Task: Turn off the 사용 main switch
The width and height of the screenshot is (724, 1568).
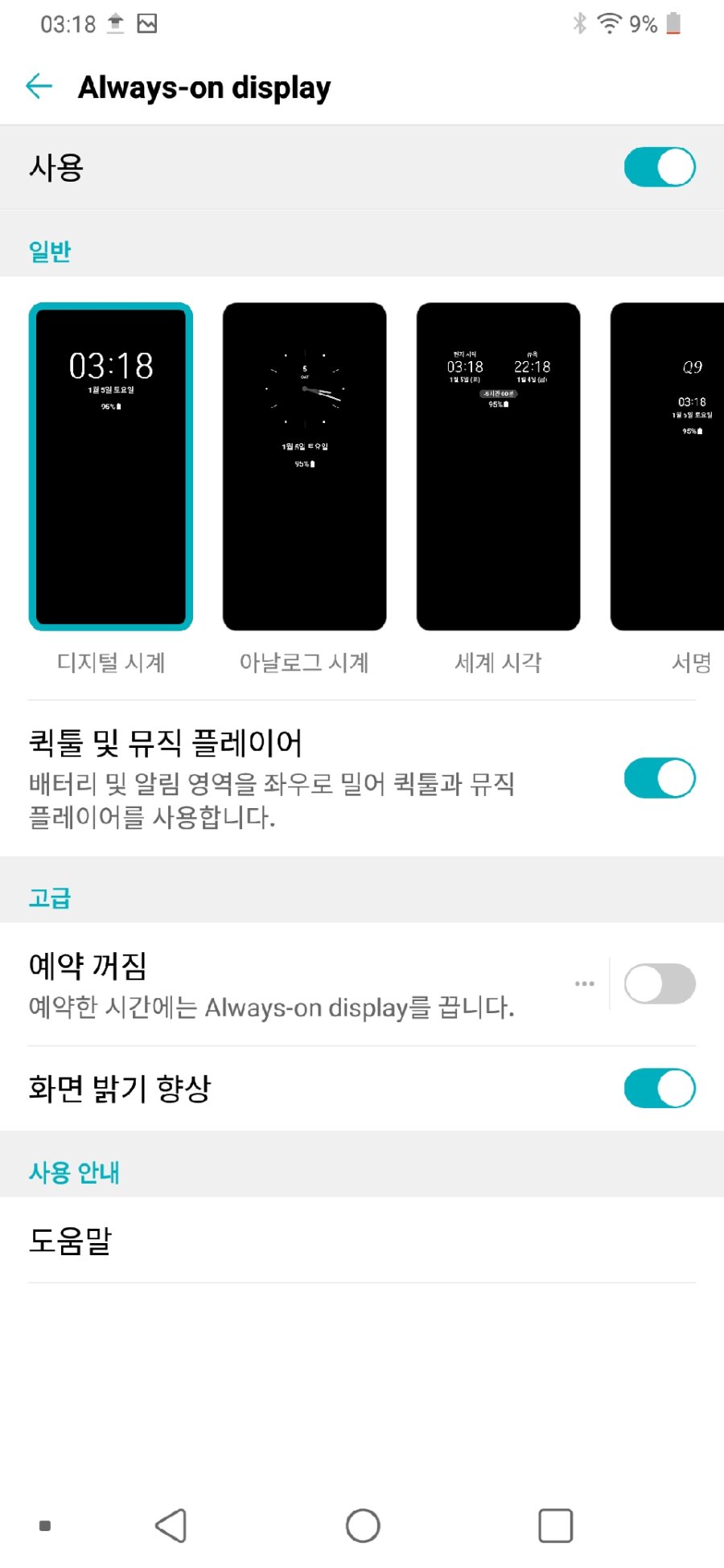Action: click(659, 167)
